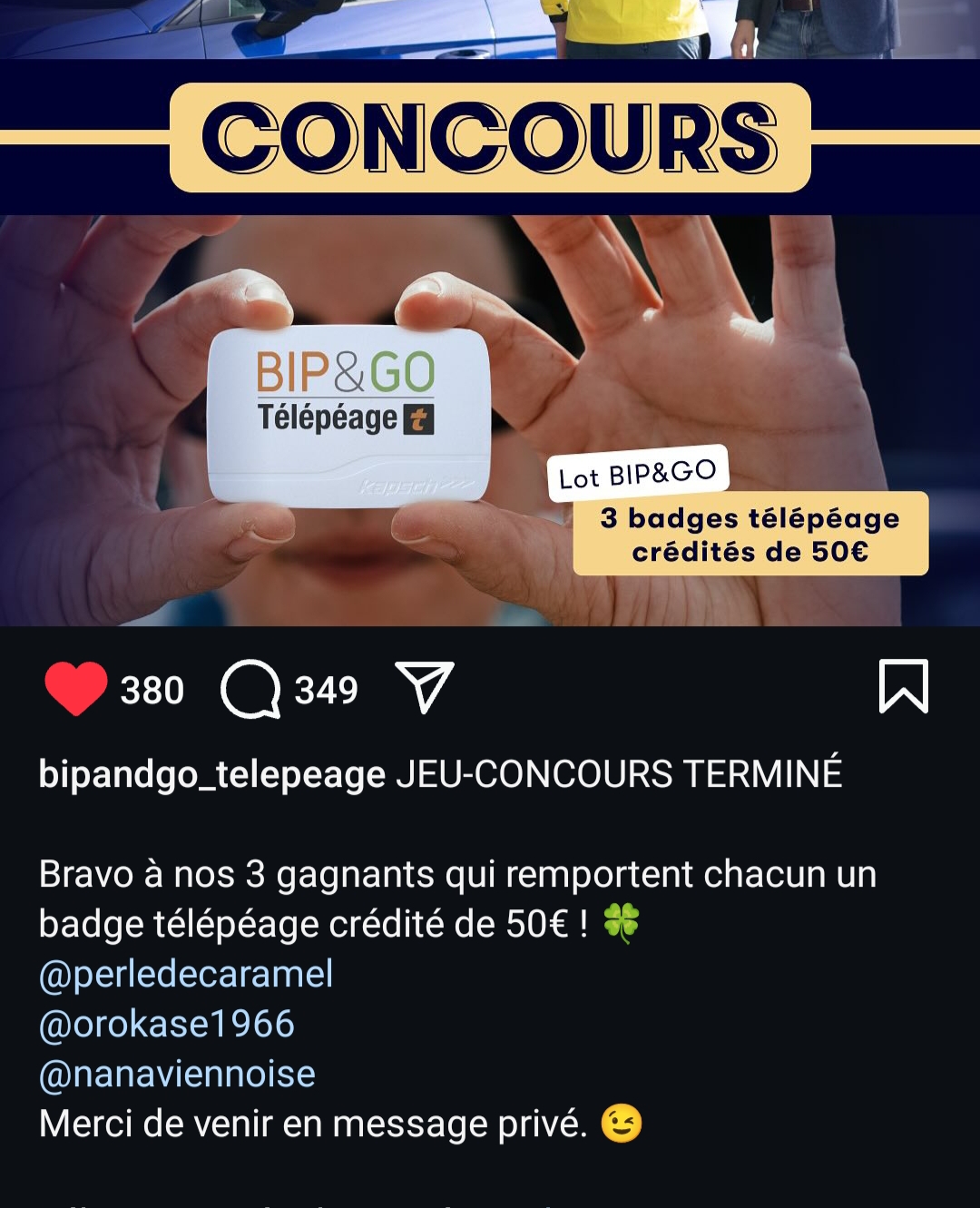Unlike the post with the red heart

(75, 689)
